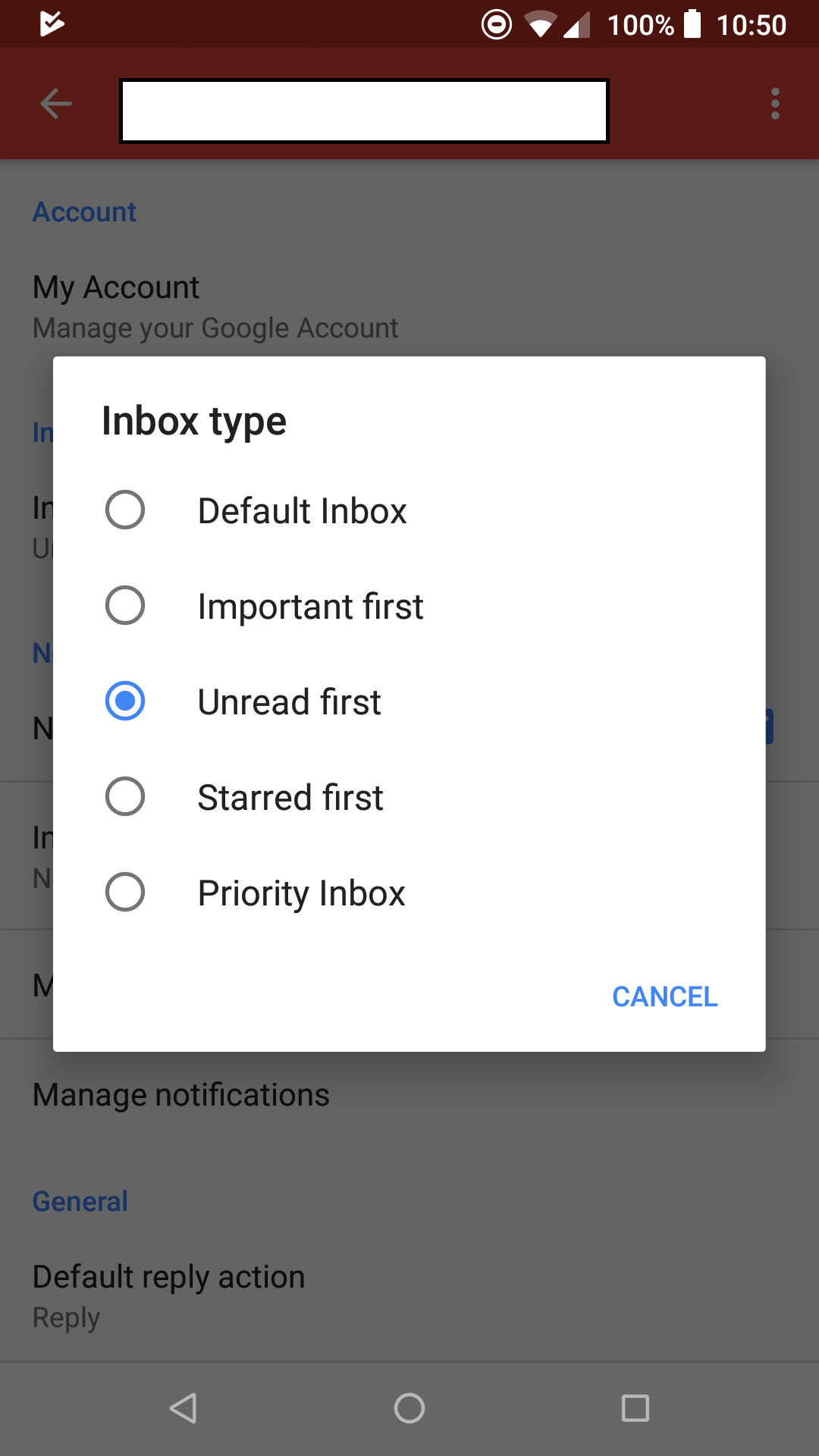Viewport: 819px width, 1456px height.
Task: Click the battery icon in status bar
Action: tap(695, 24)
